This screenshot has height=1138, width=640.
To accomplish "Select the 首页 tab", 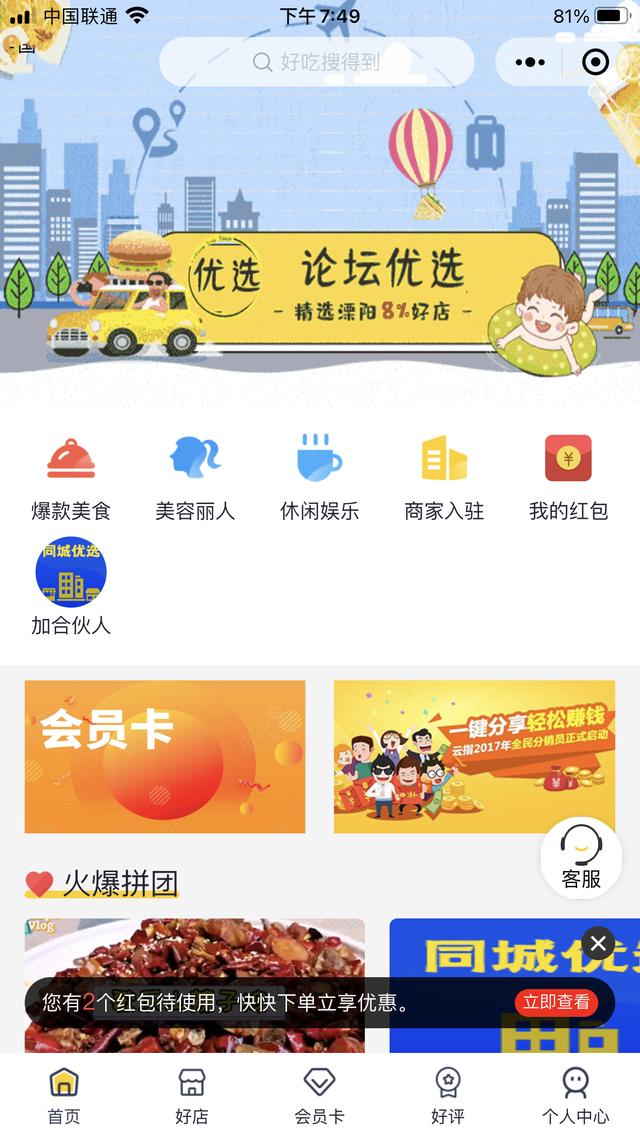I will [x=64, y=1095].
